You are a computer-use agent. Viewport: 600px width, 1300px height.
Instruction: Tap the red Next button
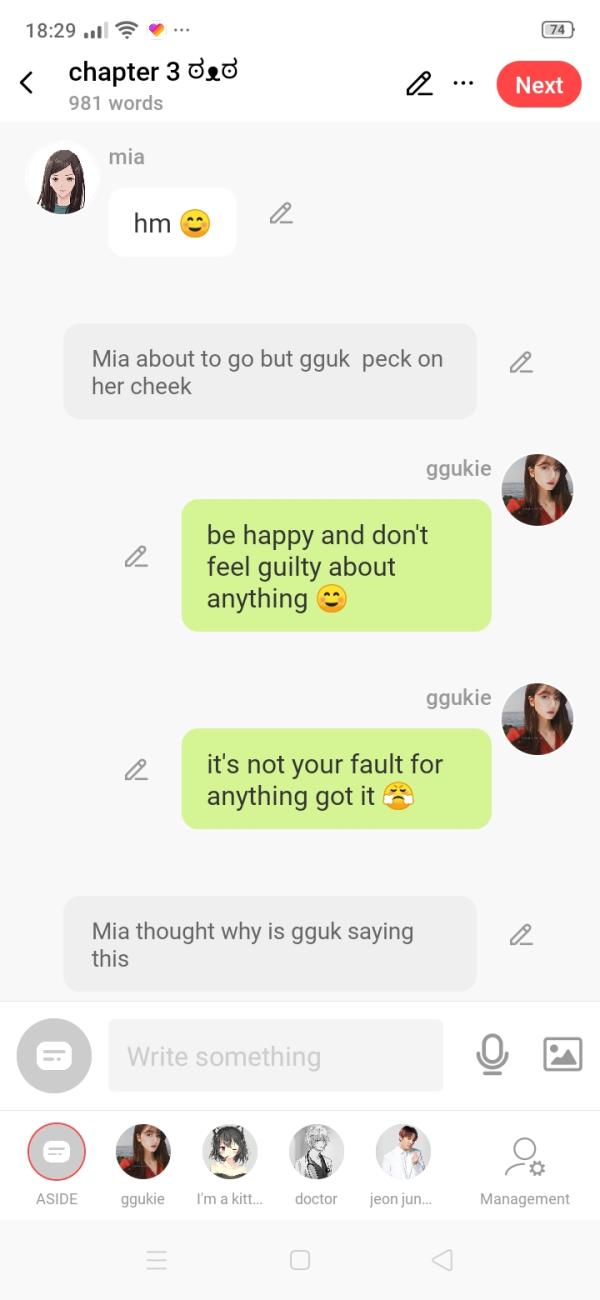coord(538,85)
